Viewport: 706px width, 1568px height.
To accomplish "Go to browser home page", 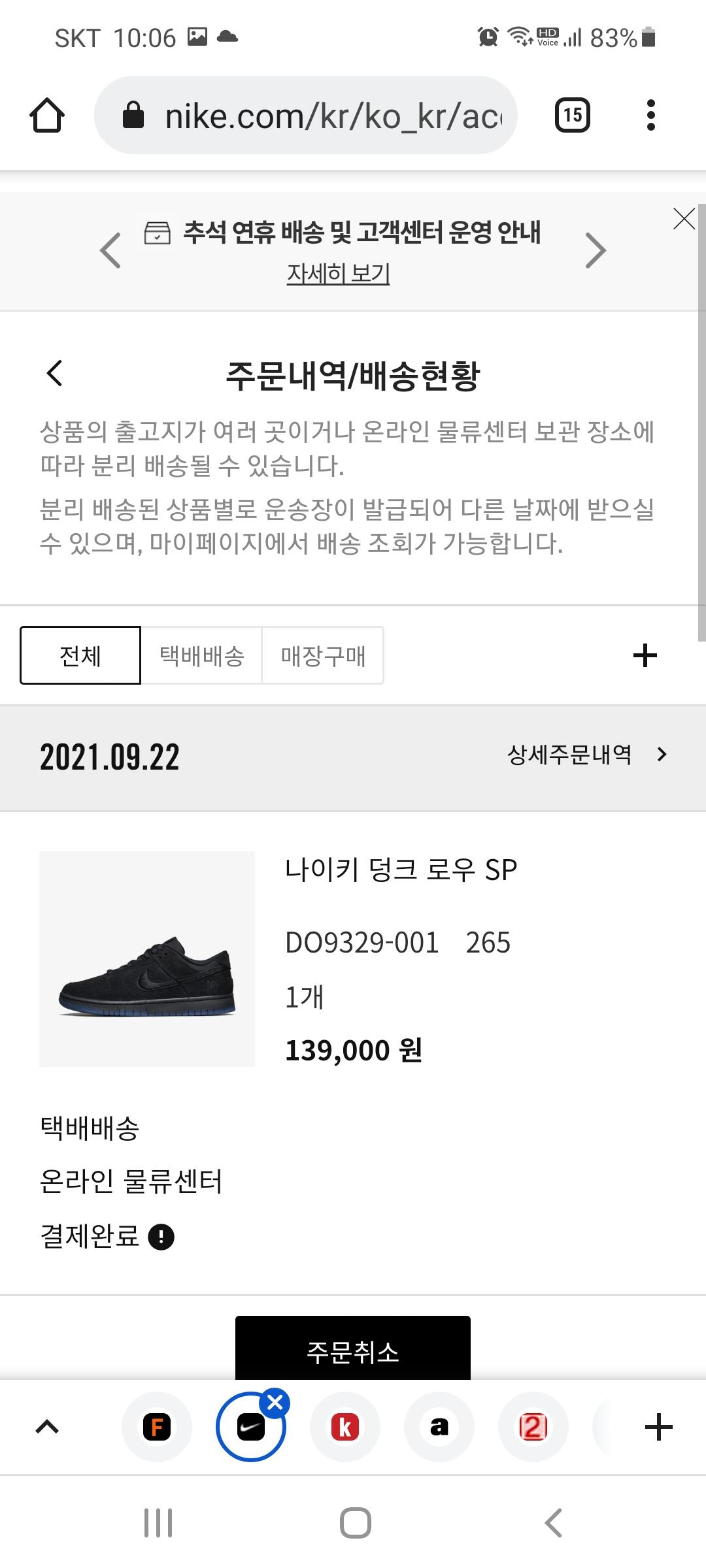I will pyautogui.click(x=47, y=116).
